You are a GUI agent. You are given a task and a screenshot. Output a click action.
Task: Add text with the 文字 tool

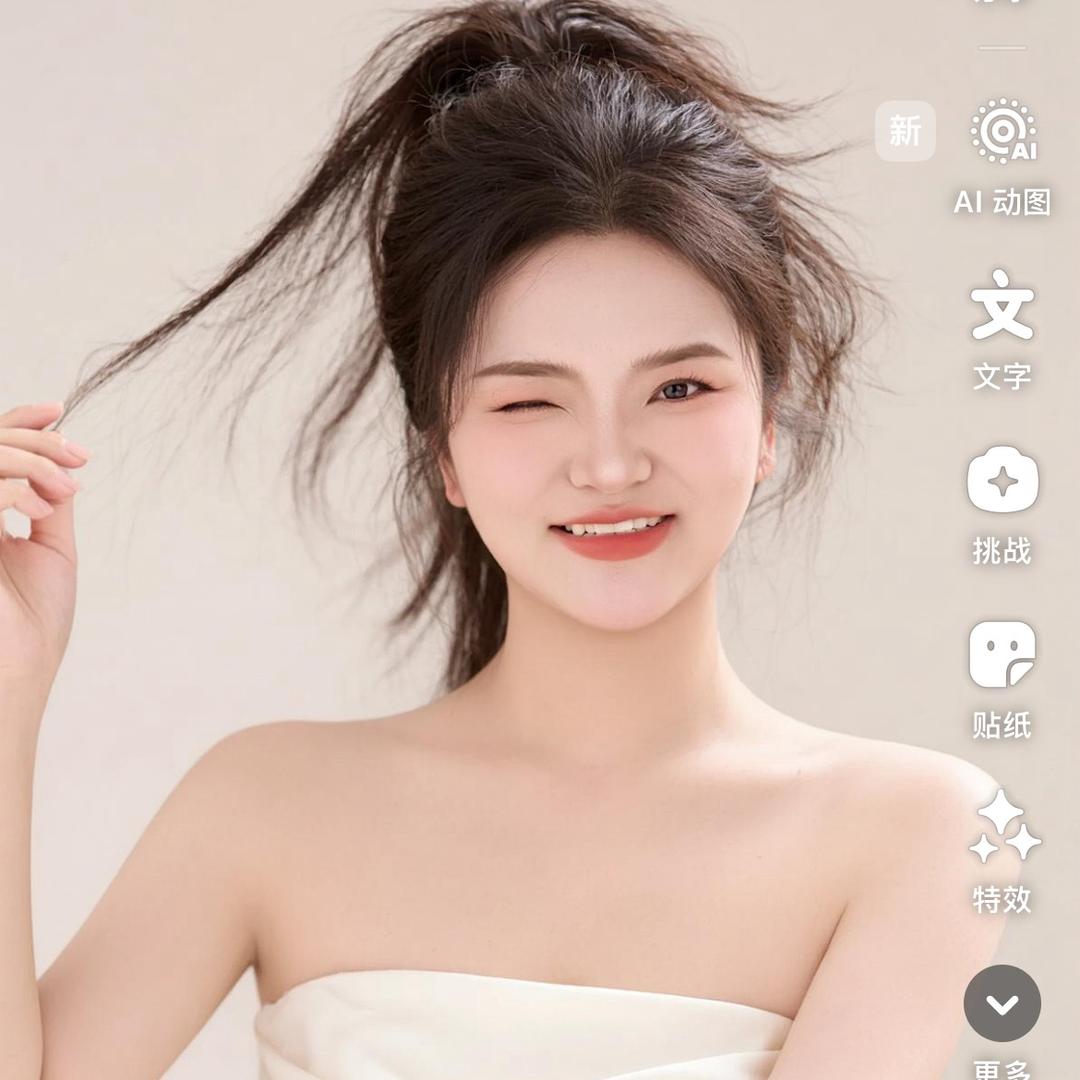pyautogui.click(x=1002, y=306)
